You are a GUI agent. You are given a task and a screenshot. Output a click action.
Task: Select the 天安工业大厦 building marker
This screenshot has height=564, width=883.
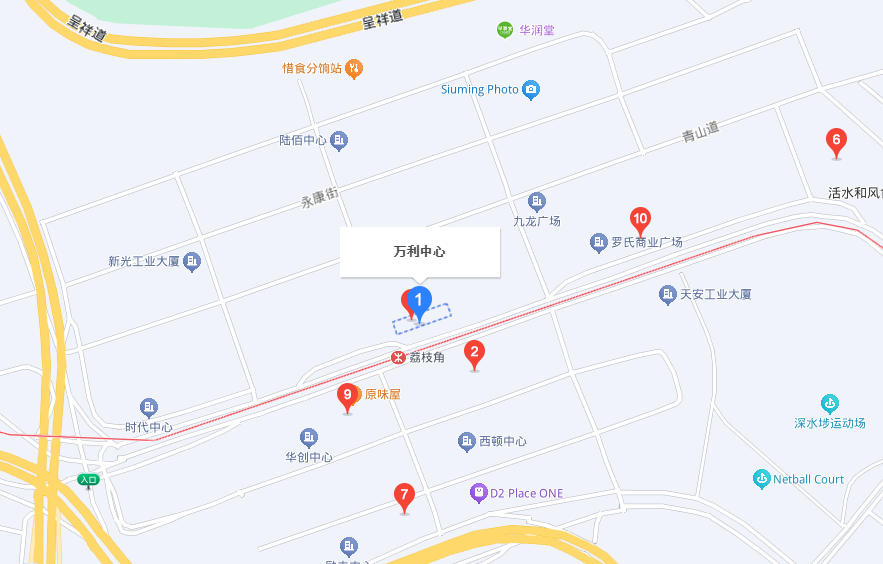click(668, 295)
